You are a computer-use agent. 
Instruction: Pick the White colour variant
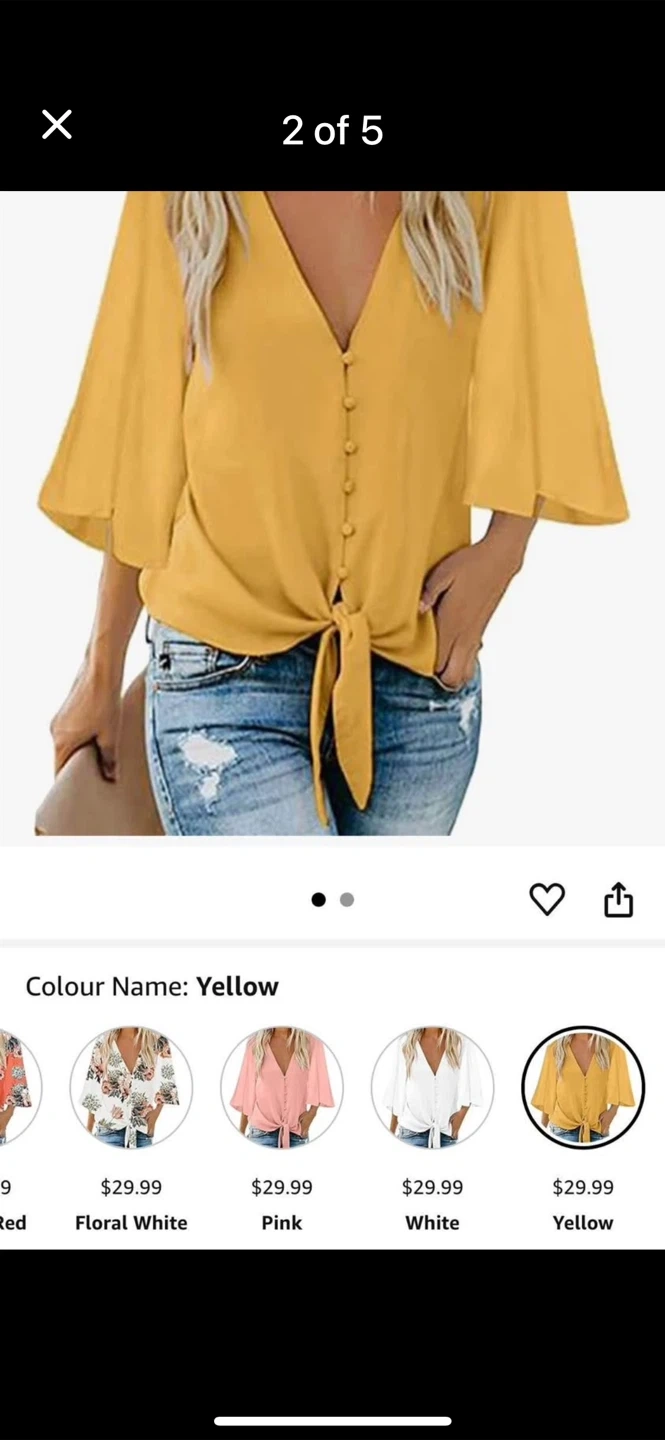pos(432,1087)
